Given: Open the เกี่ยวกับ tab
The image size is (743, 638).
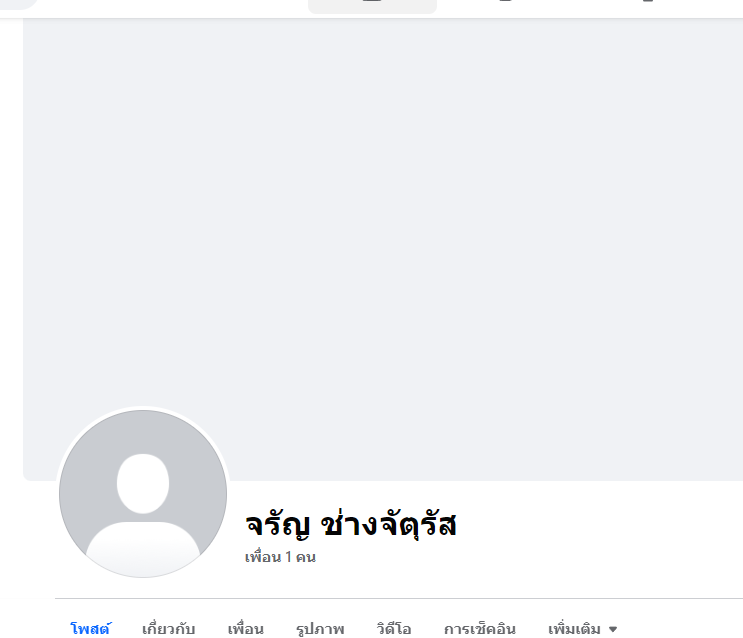Looking at the screenshot, I should (168, 629).
